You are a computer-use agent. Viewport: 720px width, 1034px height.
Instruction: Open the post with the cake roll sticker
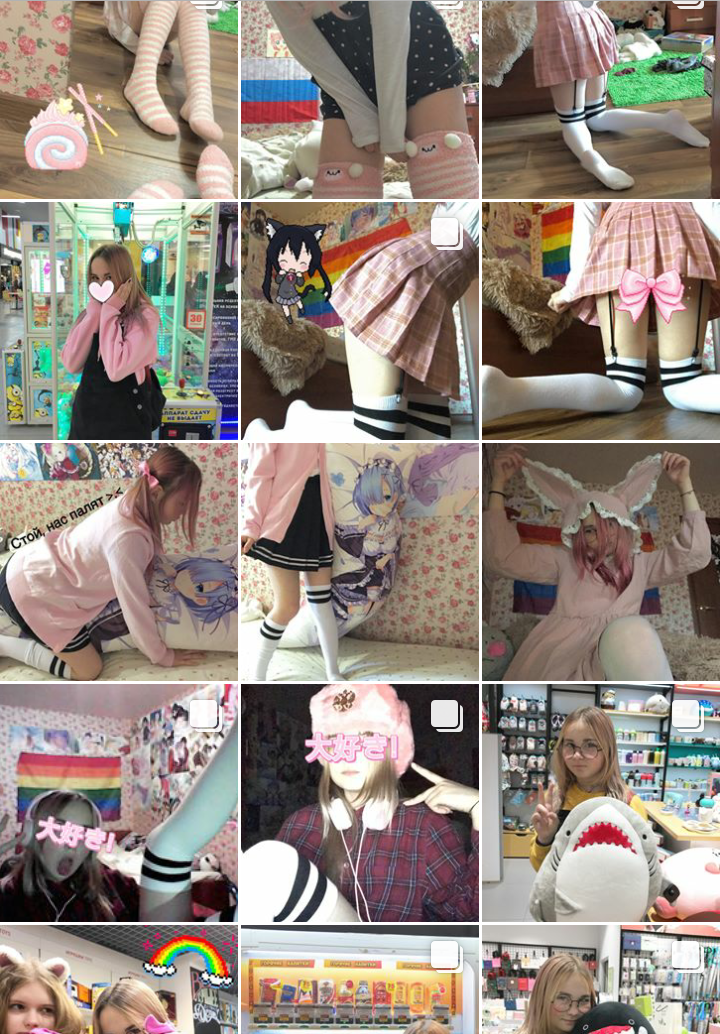coord(119,100)
